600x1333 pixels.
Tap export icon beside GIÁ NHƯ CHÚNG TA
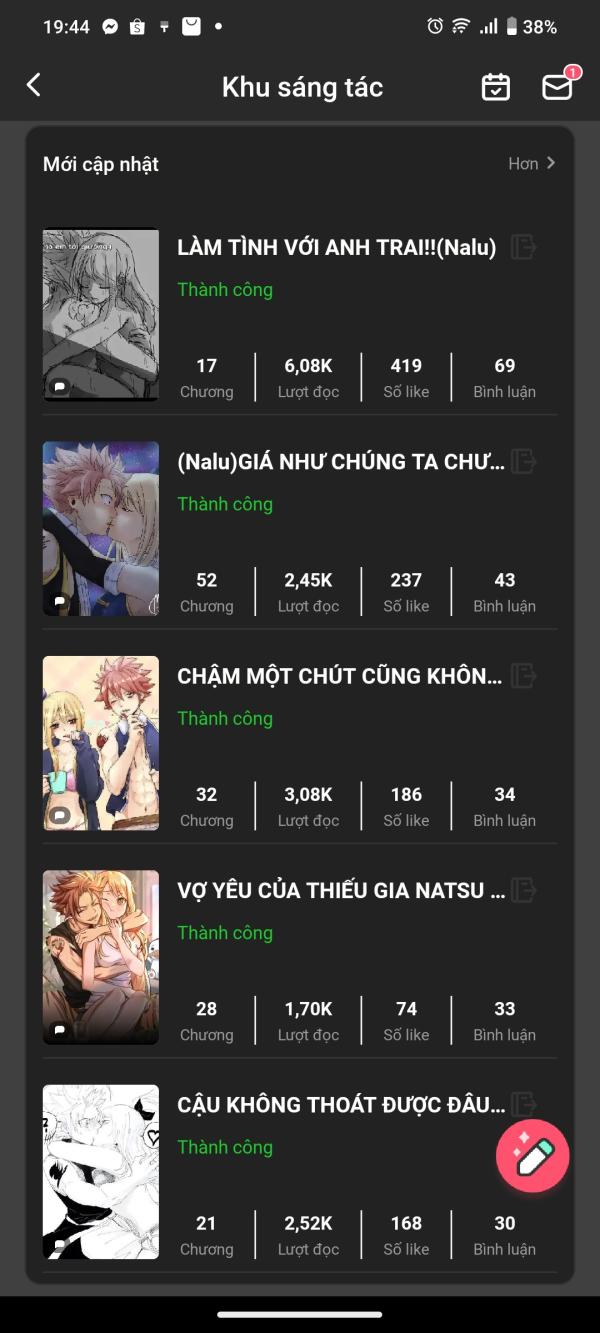coord(523,461)
